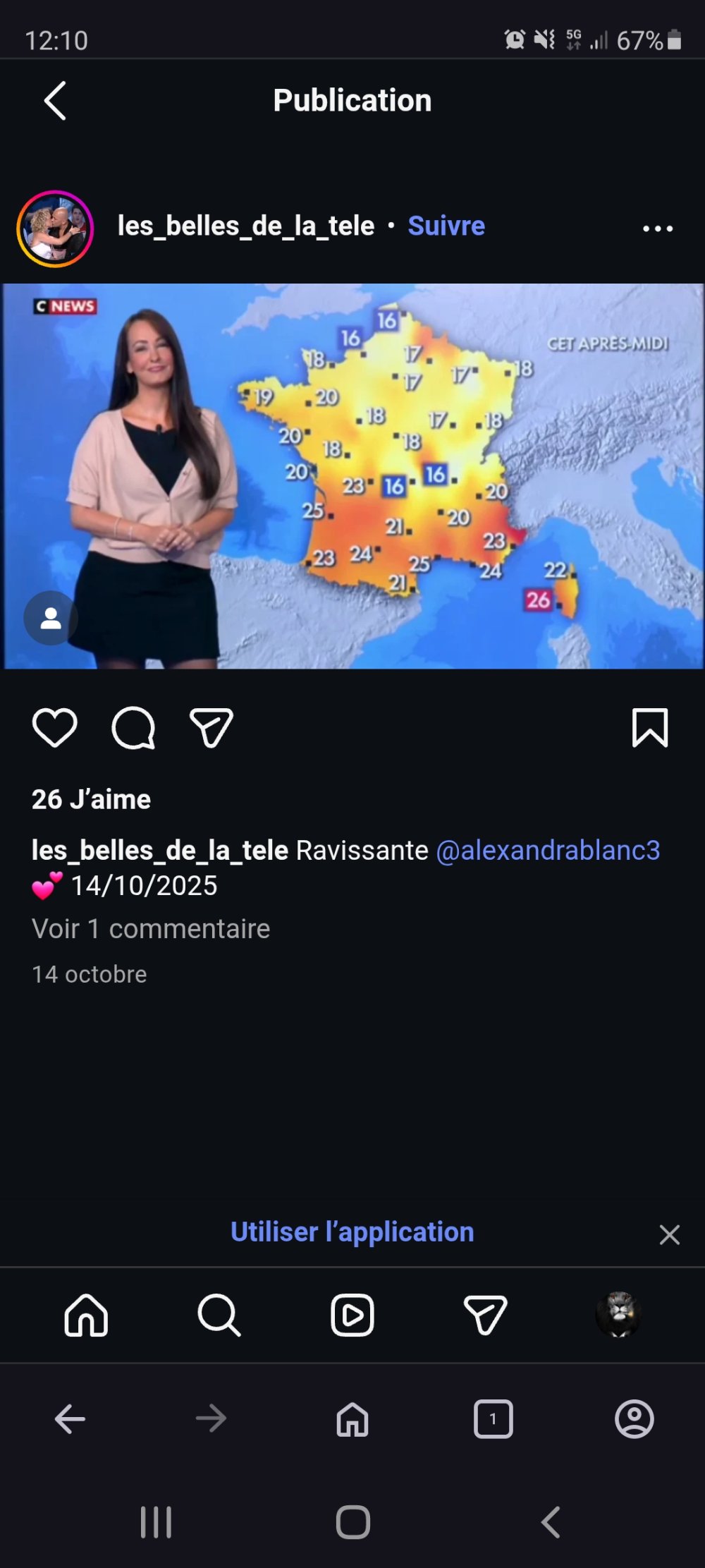Show tagged people with the person icon overlay
The height and width of the screenshot is (1568, 705).
50,619
